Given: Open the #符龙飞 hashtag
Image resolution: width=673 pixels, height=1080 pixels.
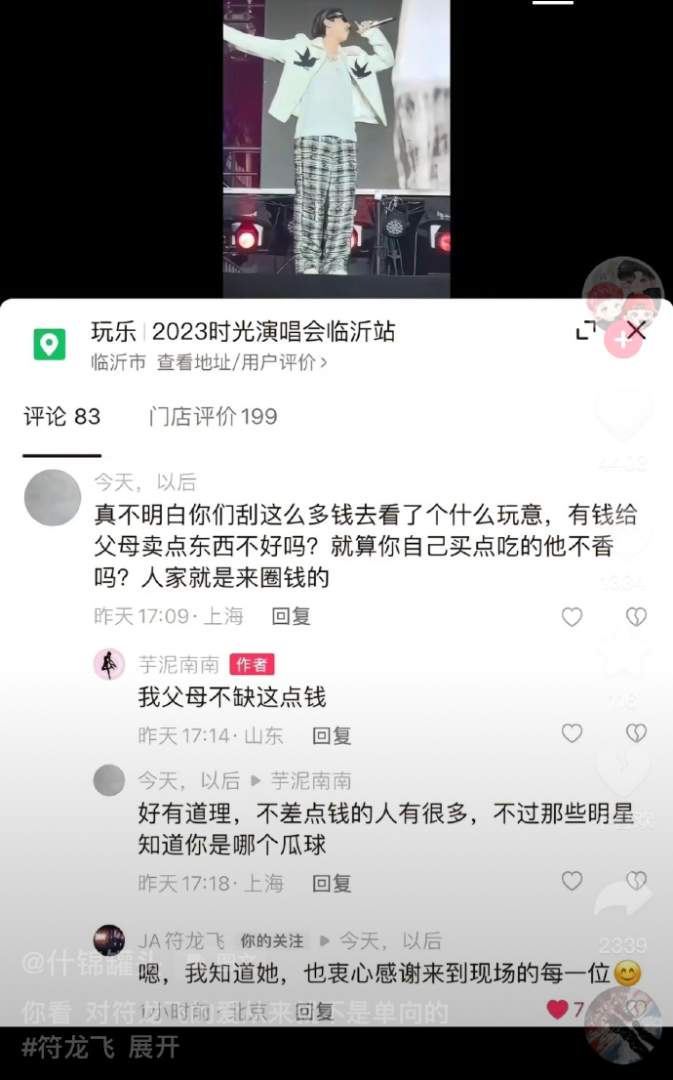Looking at the screenshot, I should [x=69, y=1047].
